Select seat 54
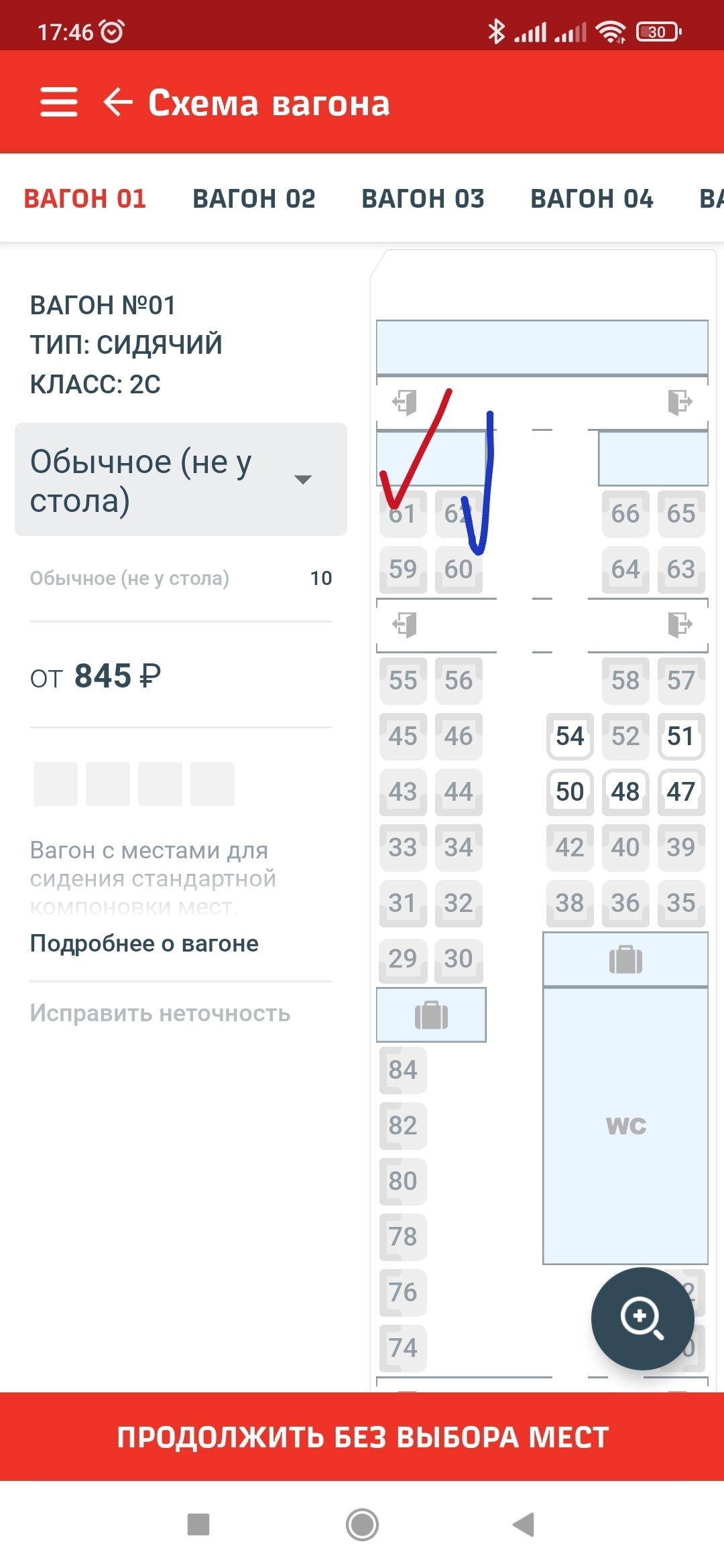This screenshot has height=1568, width=724. tap(570, 736)
